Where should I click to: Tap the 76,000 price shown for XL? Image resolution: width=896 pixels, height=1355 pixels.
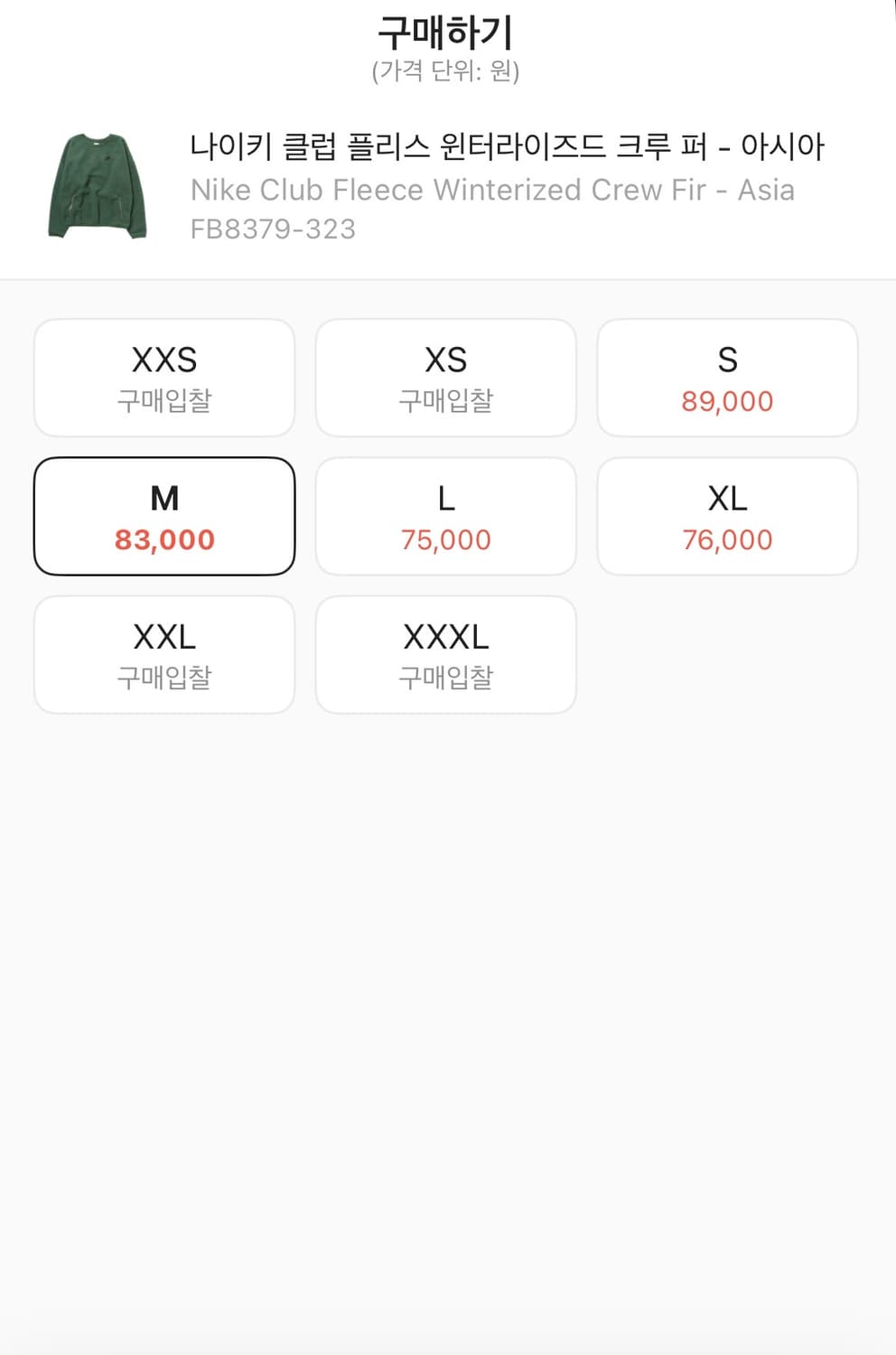pos(728,539)
